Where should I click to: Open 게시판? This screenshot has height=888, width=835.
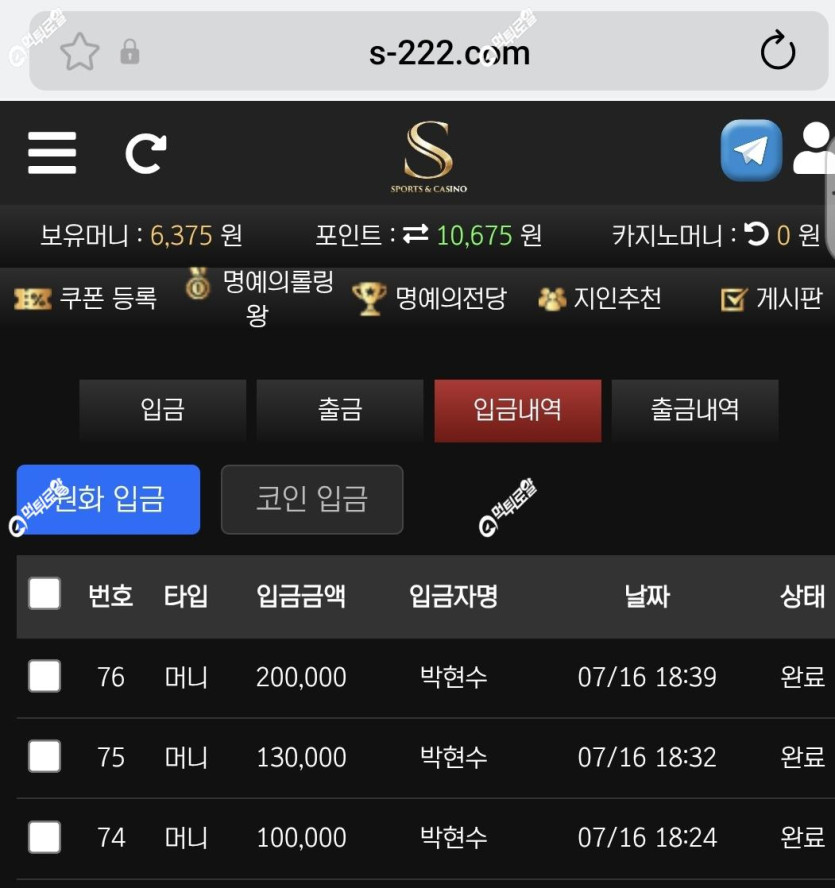(771, 298)
